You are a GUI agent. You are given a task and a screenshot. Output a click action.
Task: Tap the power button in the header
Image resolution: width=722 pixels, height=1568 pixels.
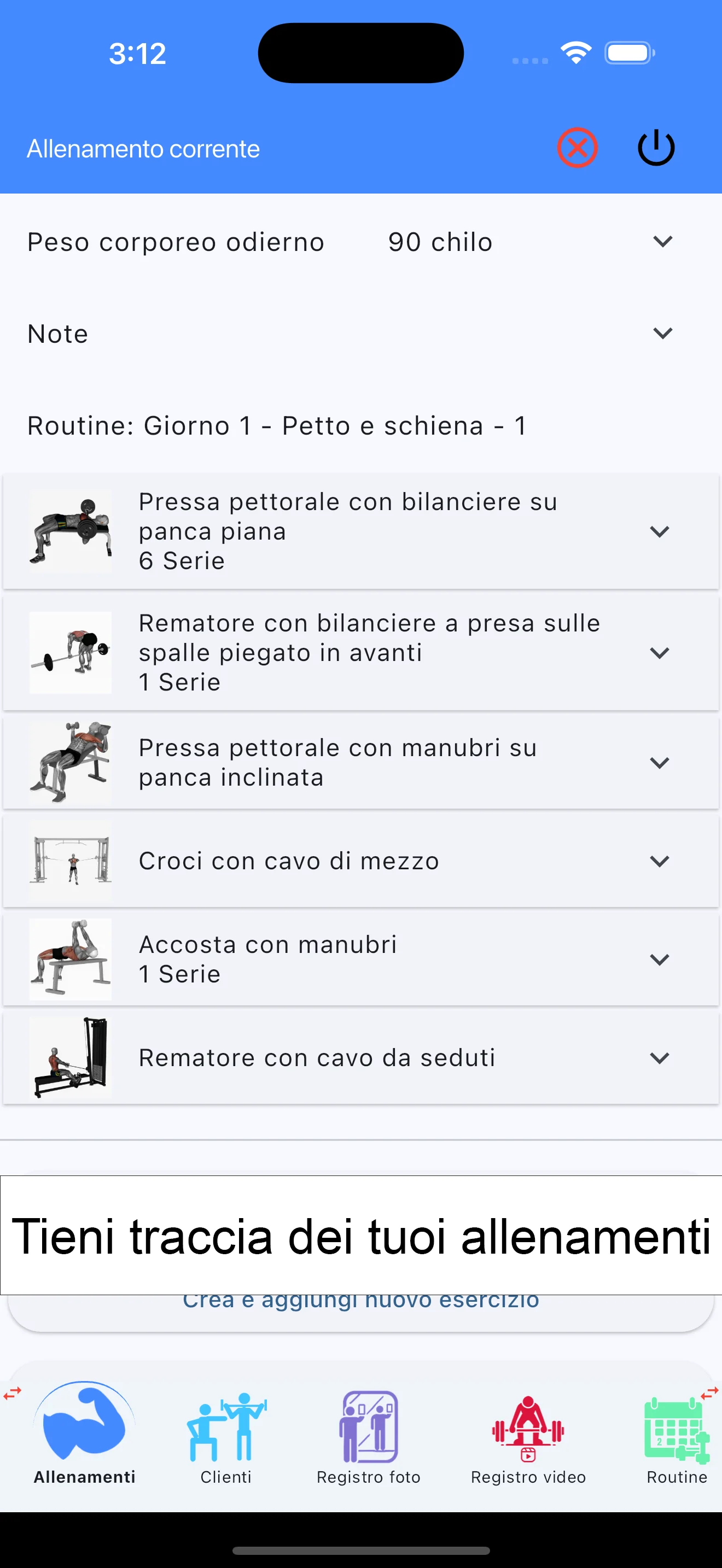pos(656,147)
